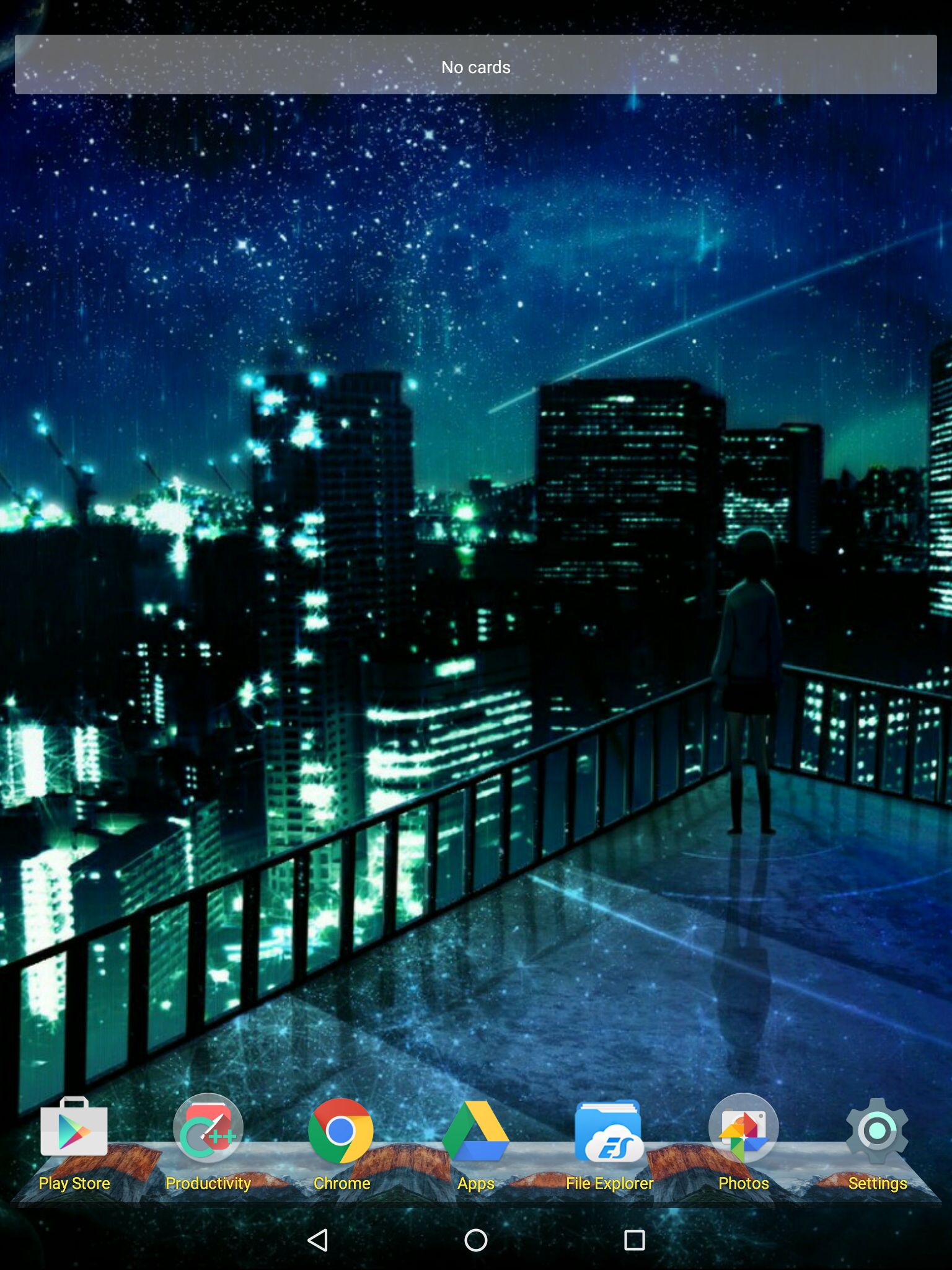
Task: Launch ES File Explorer
Action: pos(609,1130)
